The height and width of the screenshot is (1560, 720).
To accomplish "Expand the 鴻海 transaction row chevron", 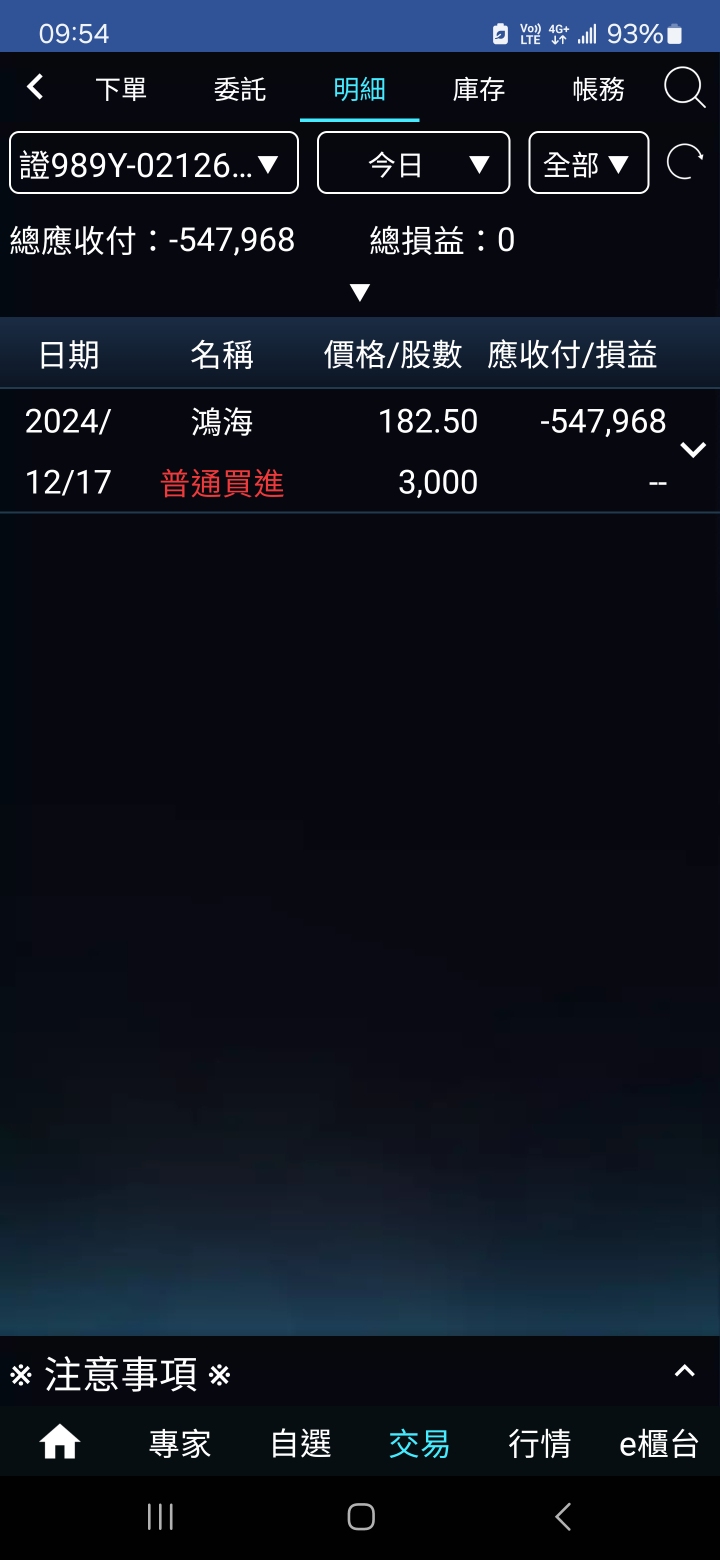I will (x=693, y=450).
